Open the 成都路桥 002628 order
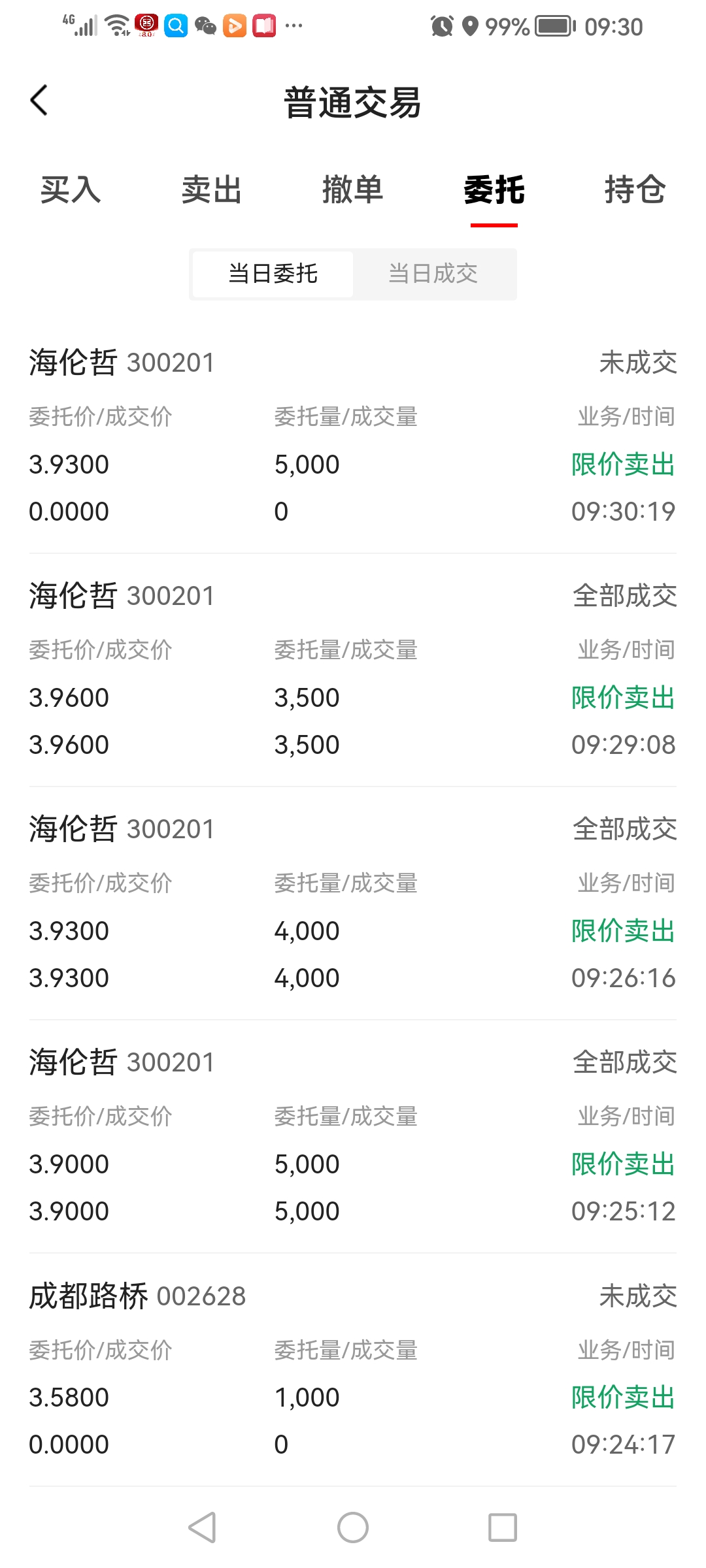 [353, 1369]
